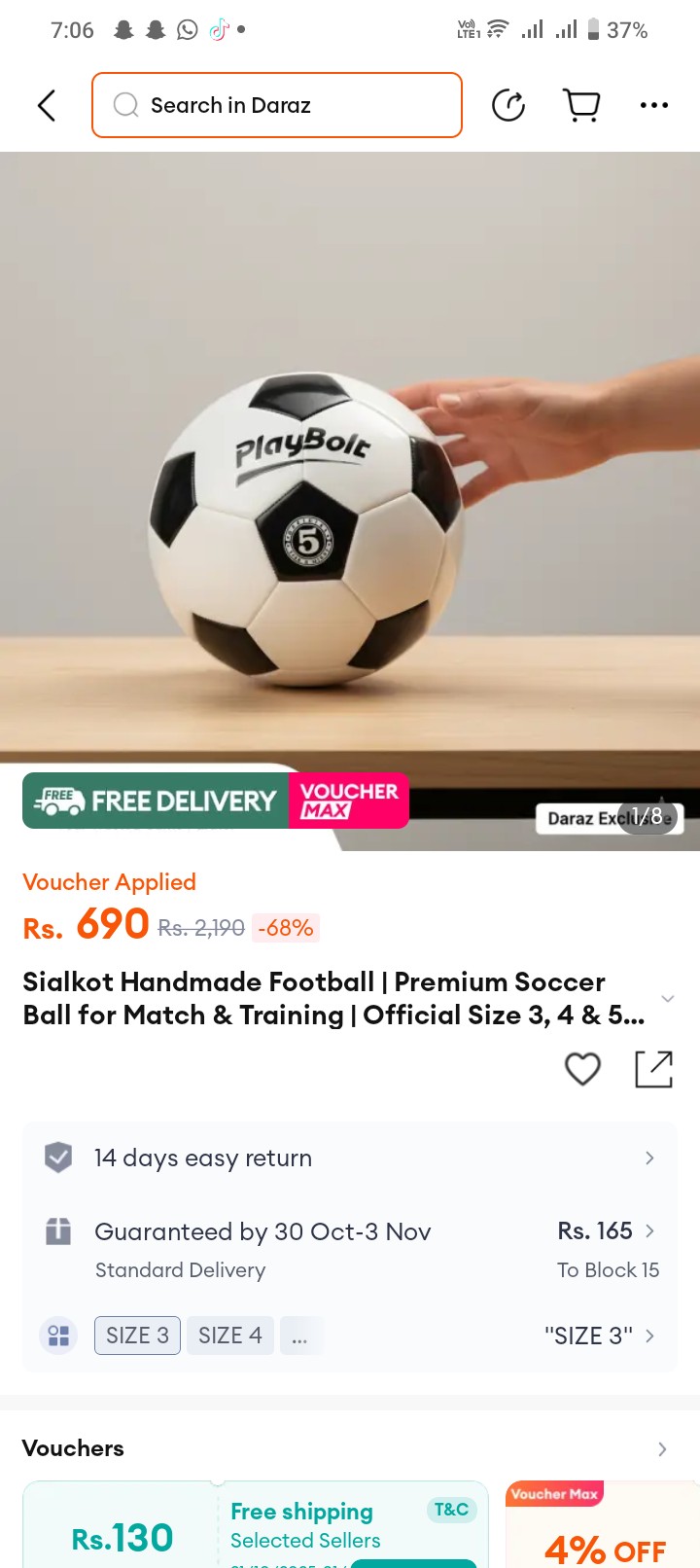
Task: Open the "SIZE 3" variation selector
Action: 600,1336
